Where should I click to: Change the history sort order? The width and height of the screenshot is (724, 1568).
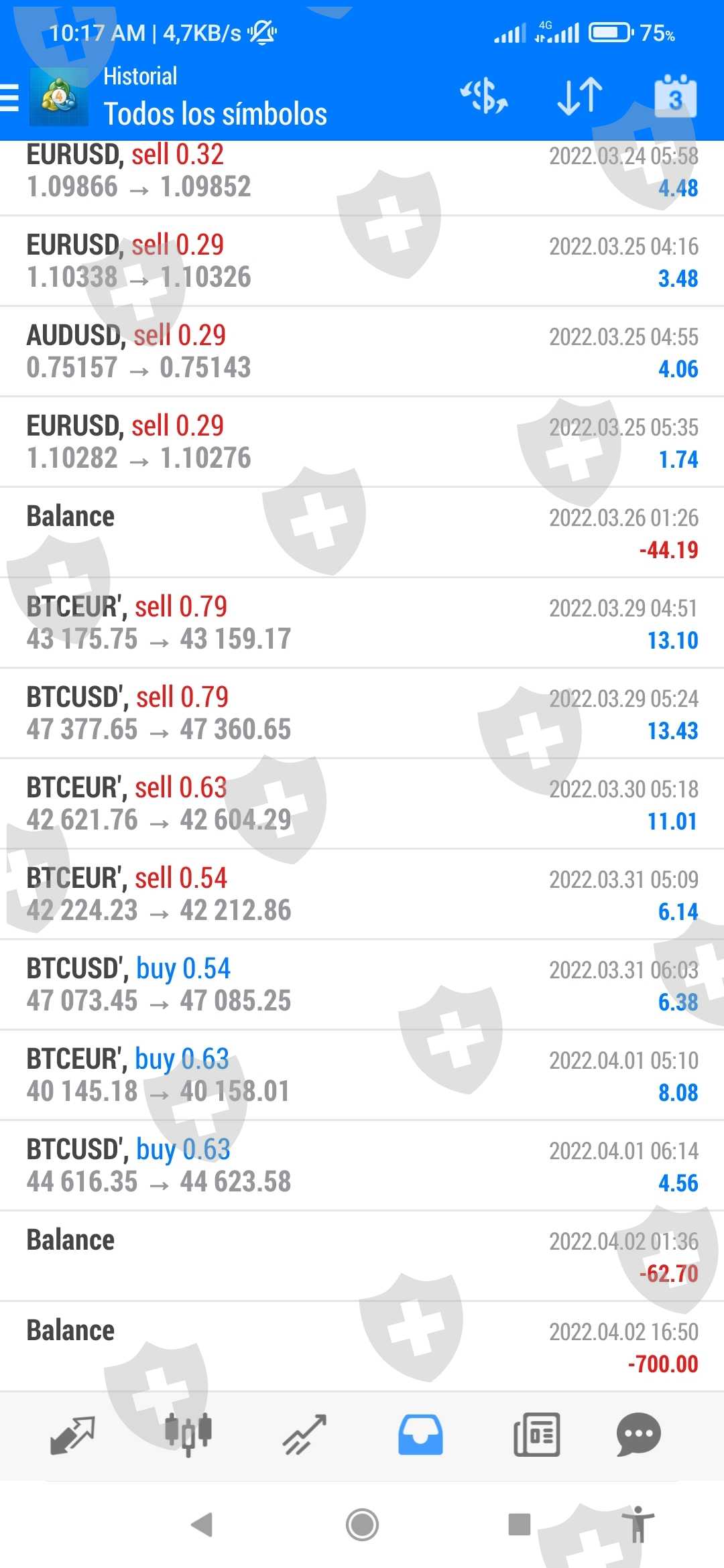pyautogui.click(x=580, y=96)
